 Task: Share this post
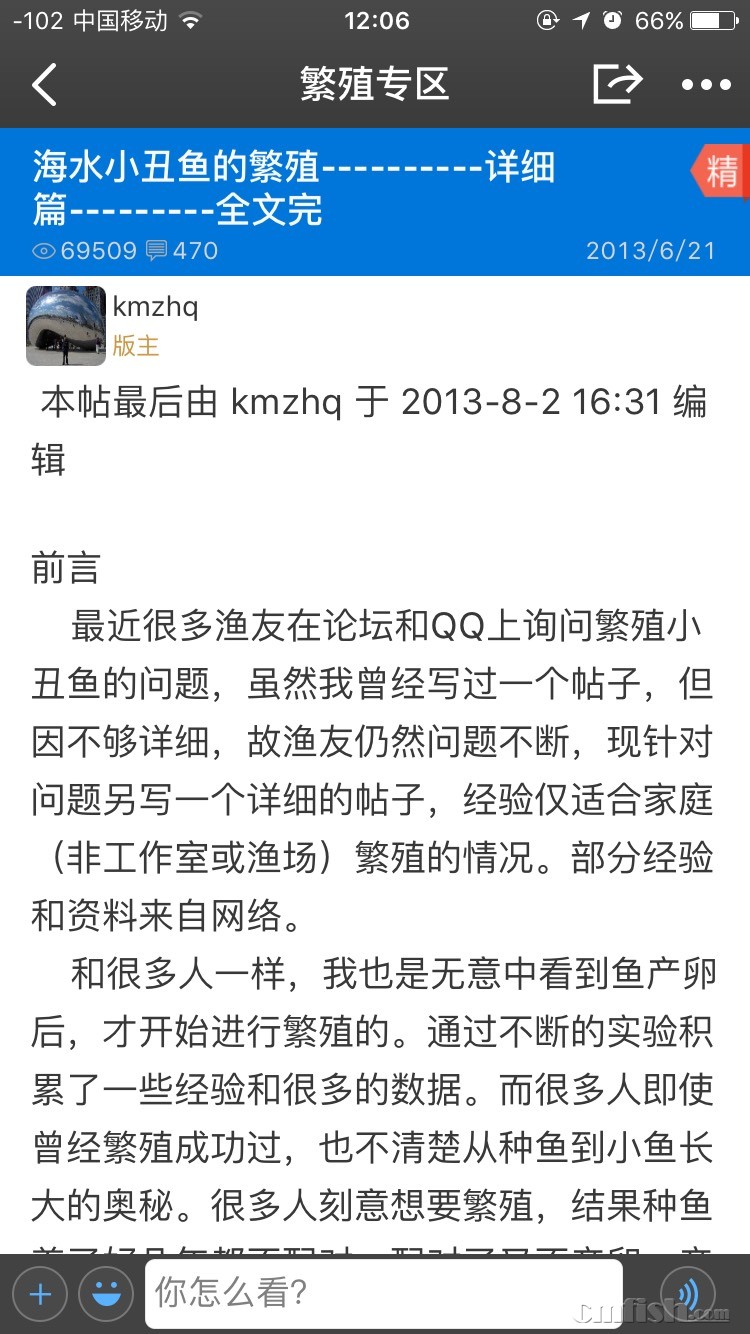coord(616,85)
